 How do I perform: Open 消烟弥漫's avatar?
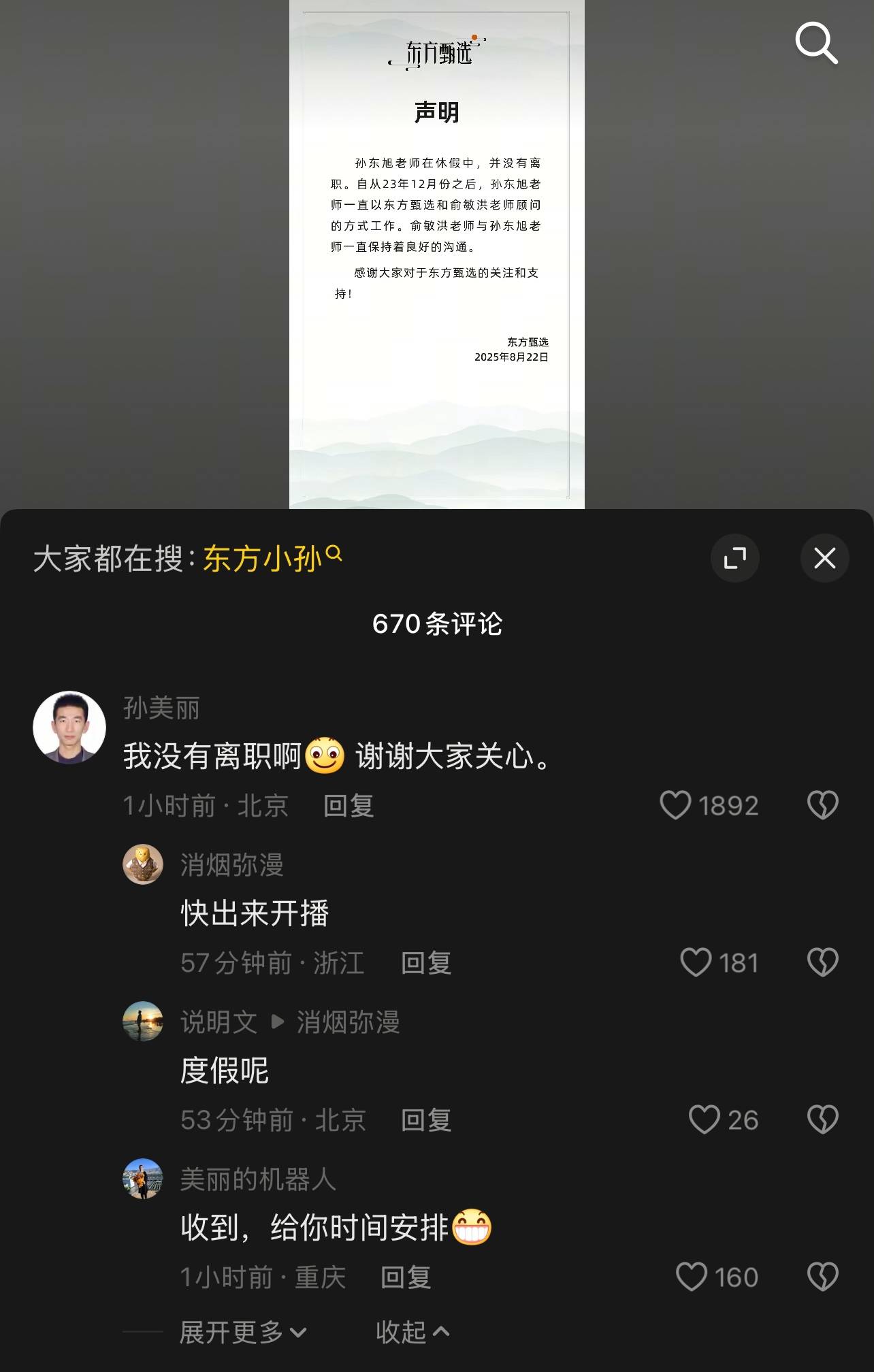143,864
